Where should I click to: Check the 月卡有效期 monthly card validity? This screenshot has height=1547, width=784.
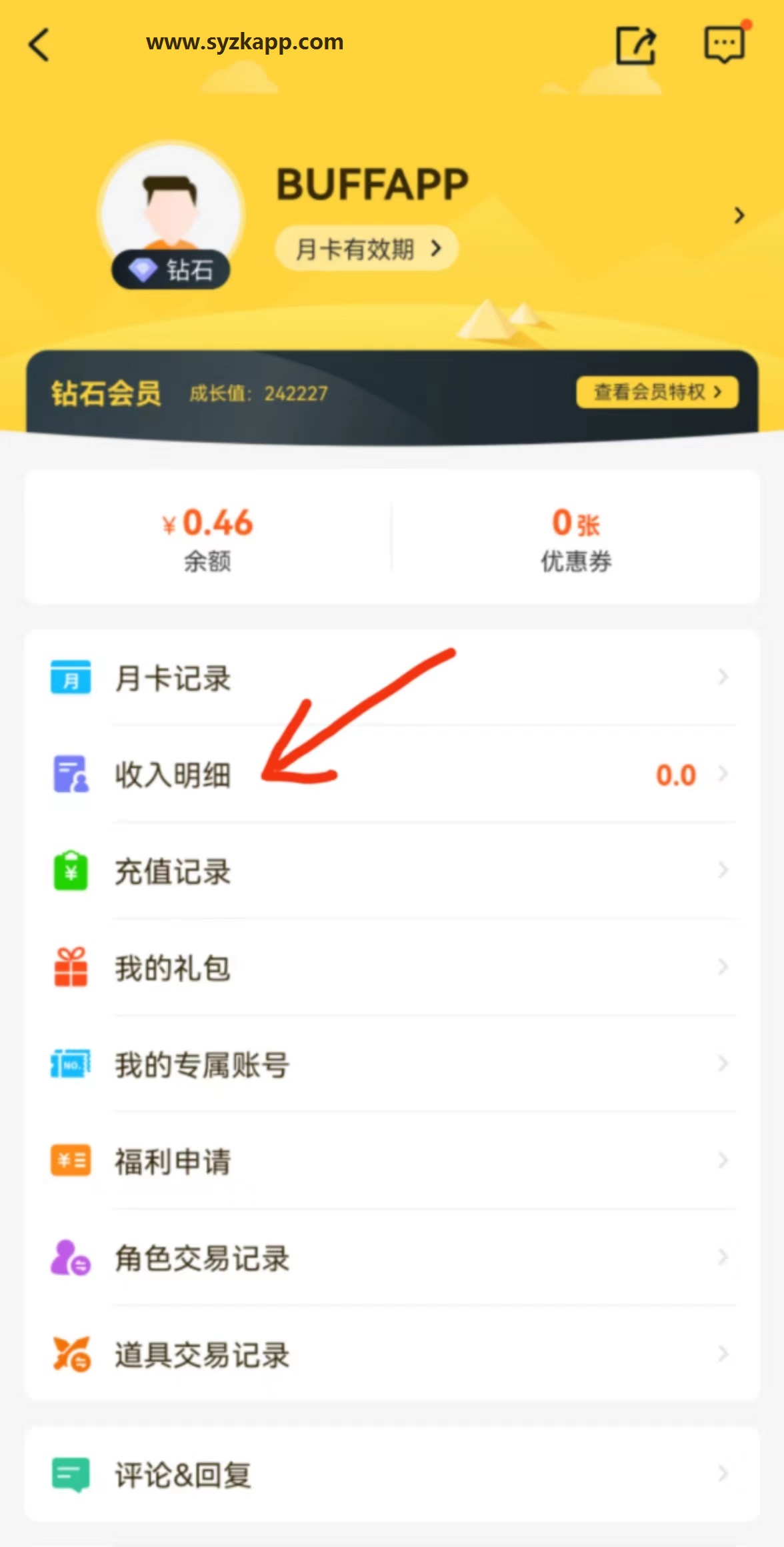(x=367, y=249)
